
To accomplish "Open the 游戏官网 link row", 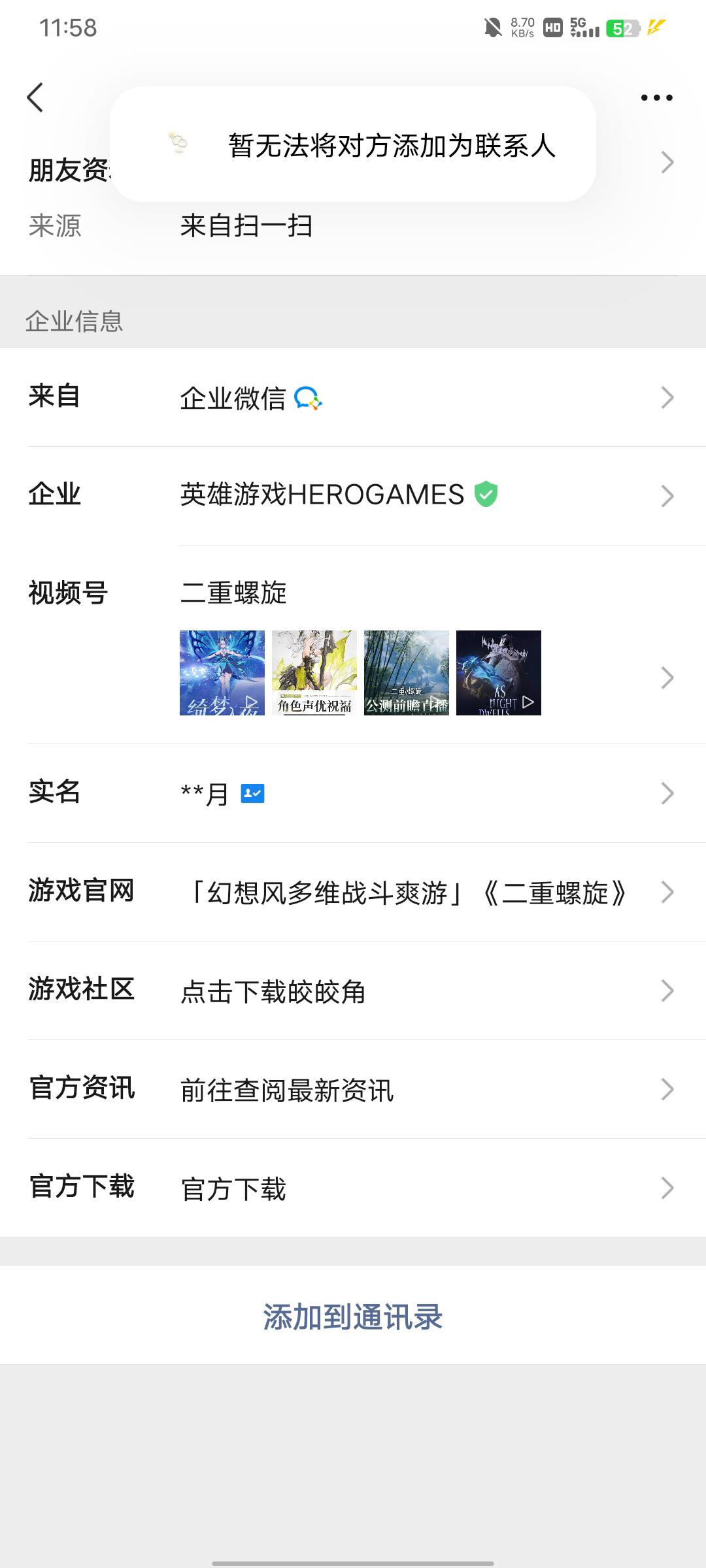I will pyautogui.click(x=353, y=892).
